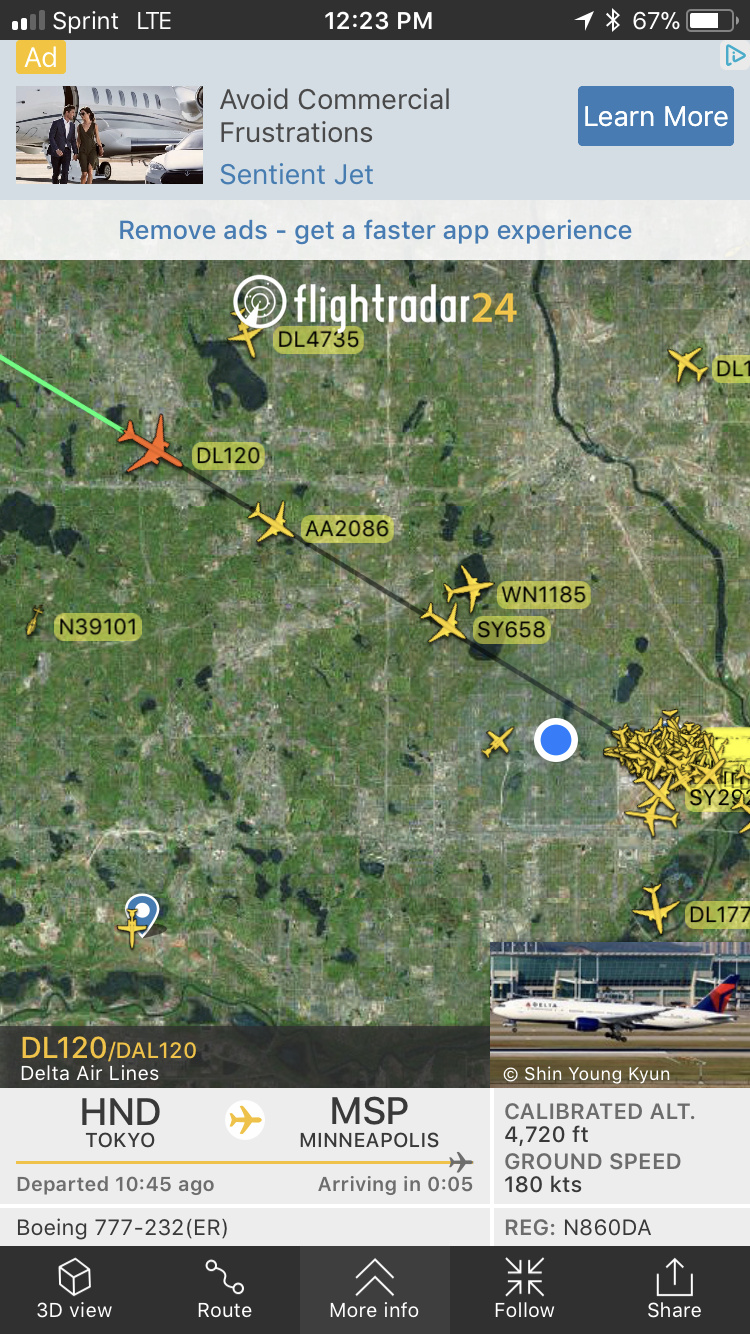
Task: Show the flight route
Action: [224, 1289]
